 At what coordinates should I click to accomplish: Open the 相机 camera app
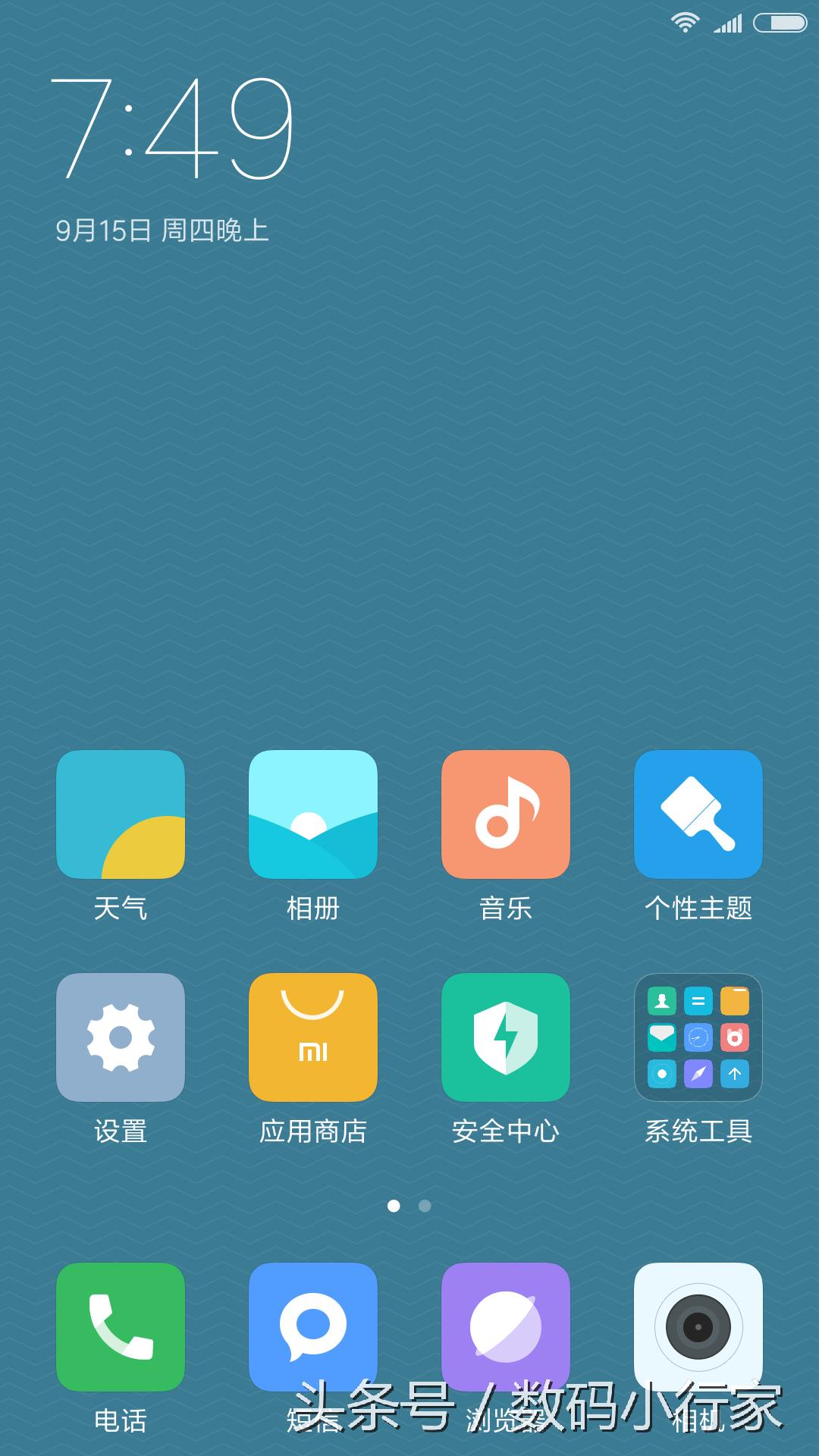point(698,1327)
